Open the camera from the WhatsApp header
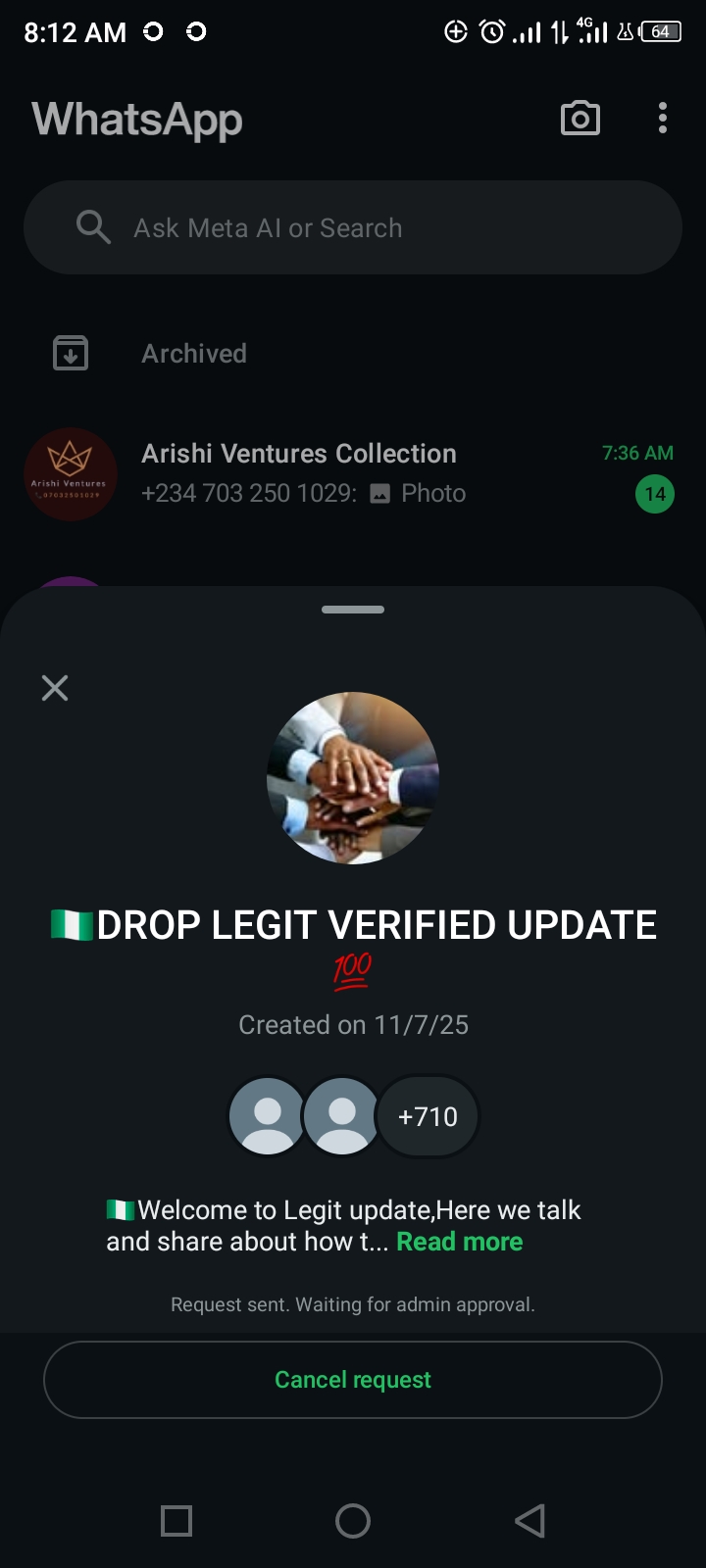Viewport: 706px width, 1568px height. (580, 119)
